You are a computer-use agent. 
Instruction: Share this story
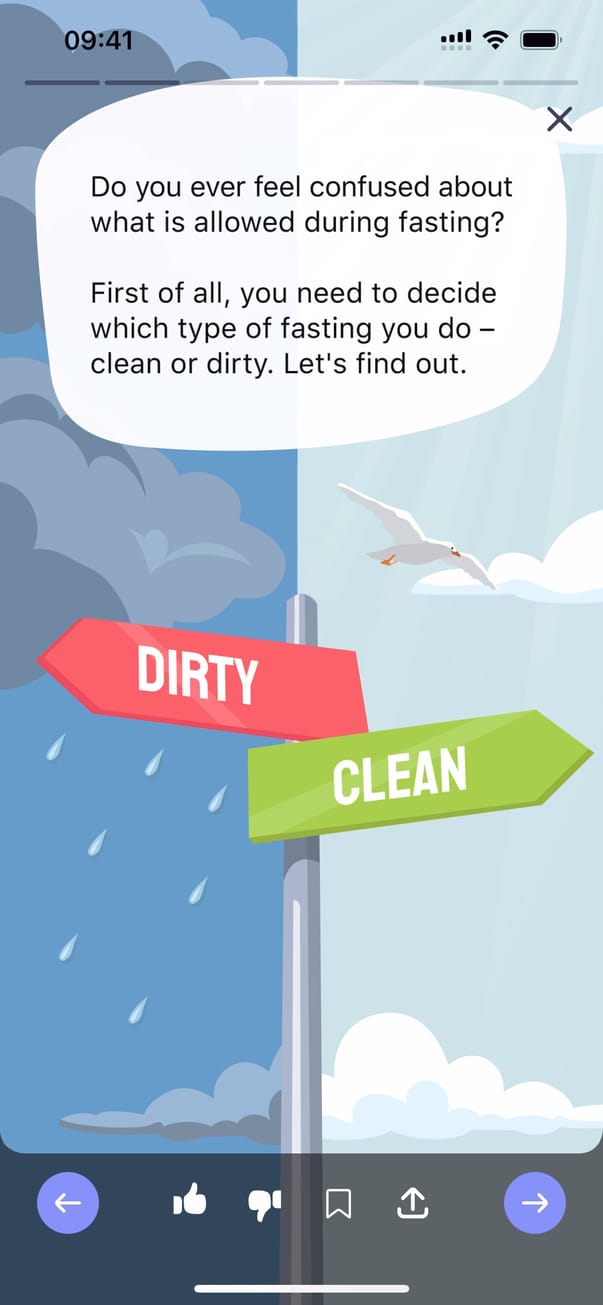[412, 1203]
